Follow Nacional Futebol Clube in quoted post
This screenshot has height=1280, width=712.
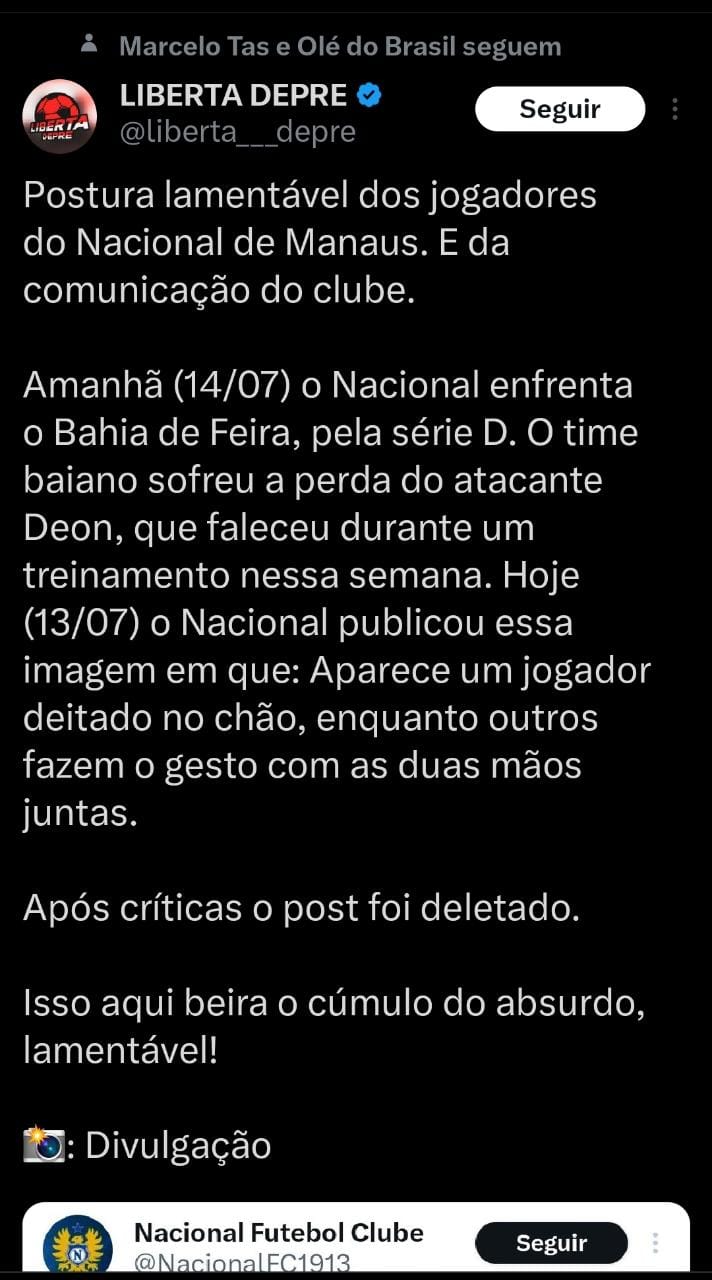point(551,1243)
